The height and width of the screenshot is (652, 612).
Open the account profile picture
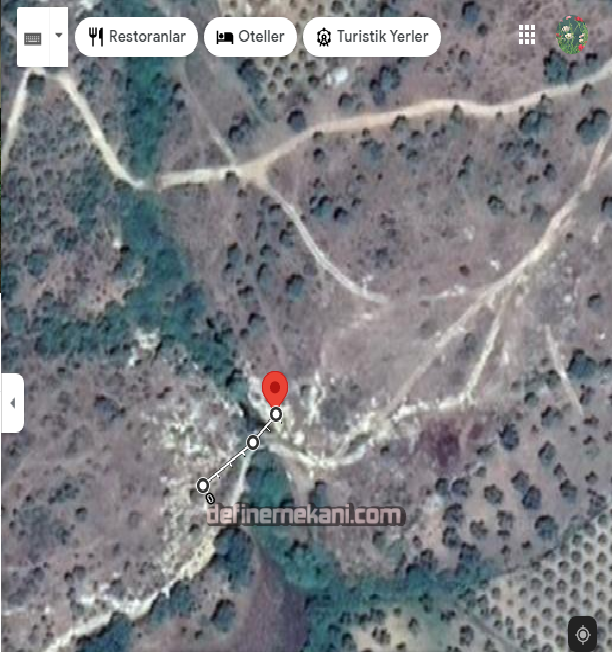pos(572,35)
